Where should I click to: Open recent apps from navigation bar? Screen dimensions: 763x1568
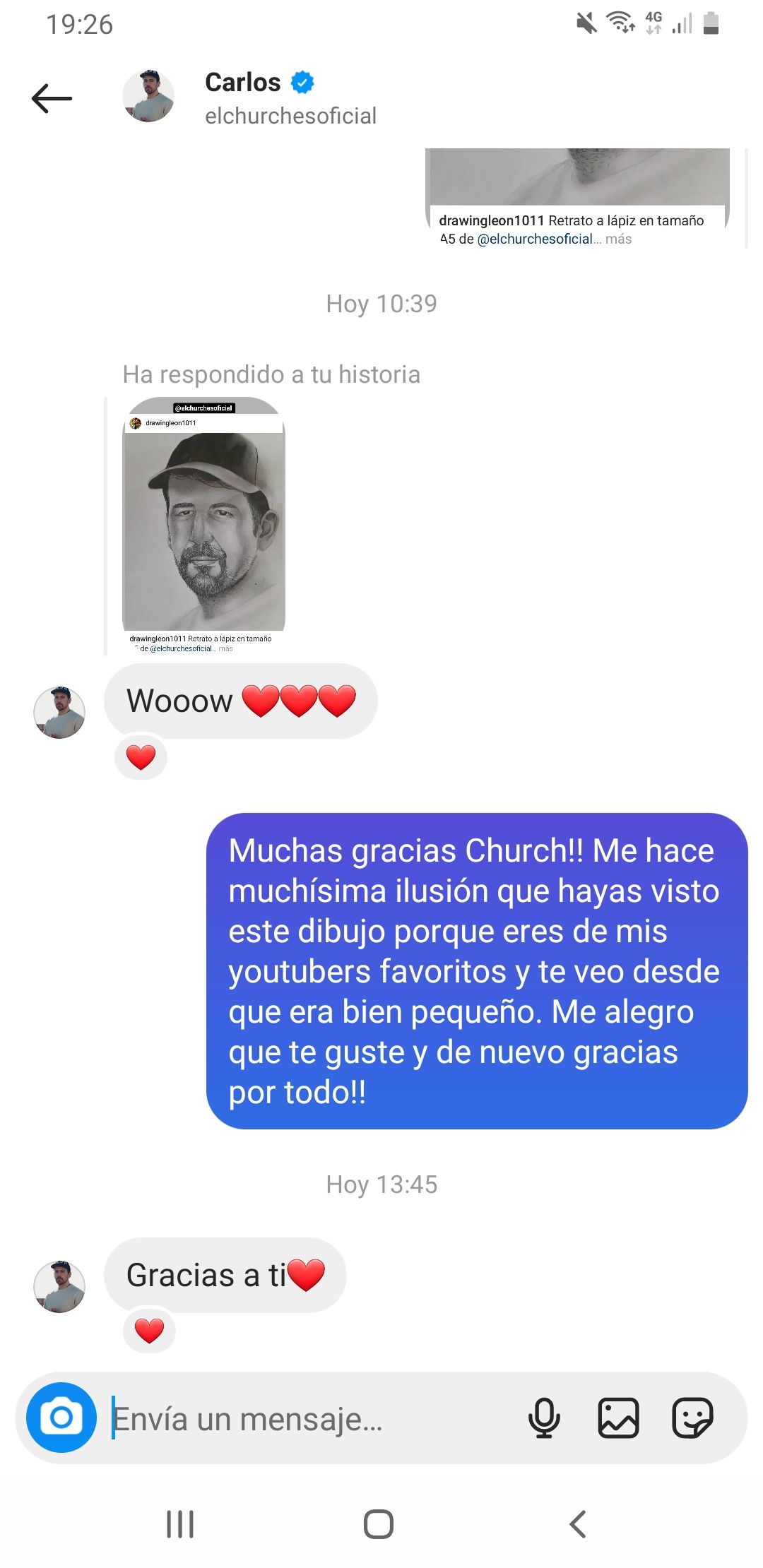pyautogui.click(x=180, y=1524)
